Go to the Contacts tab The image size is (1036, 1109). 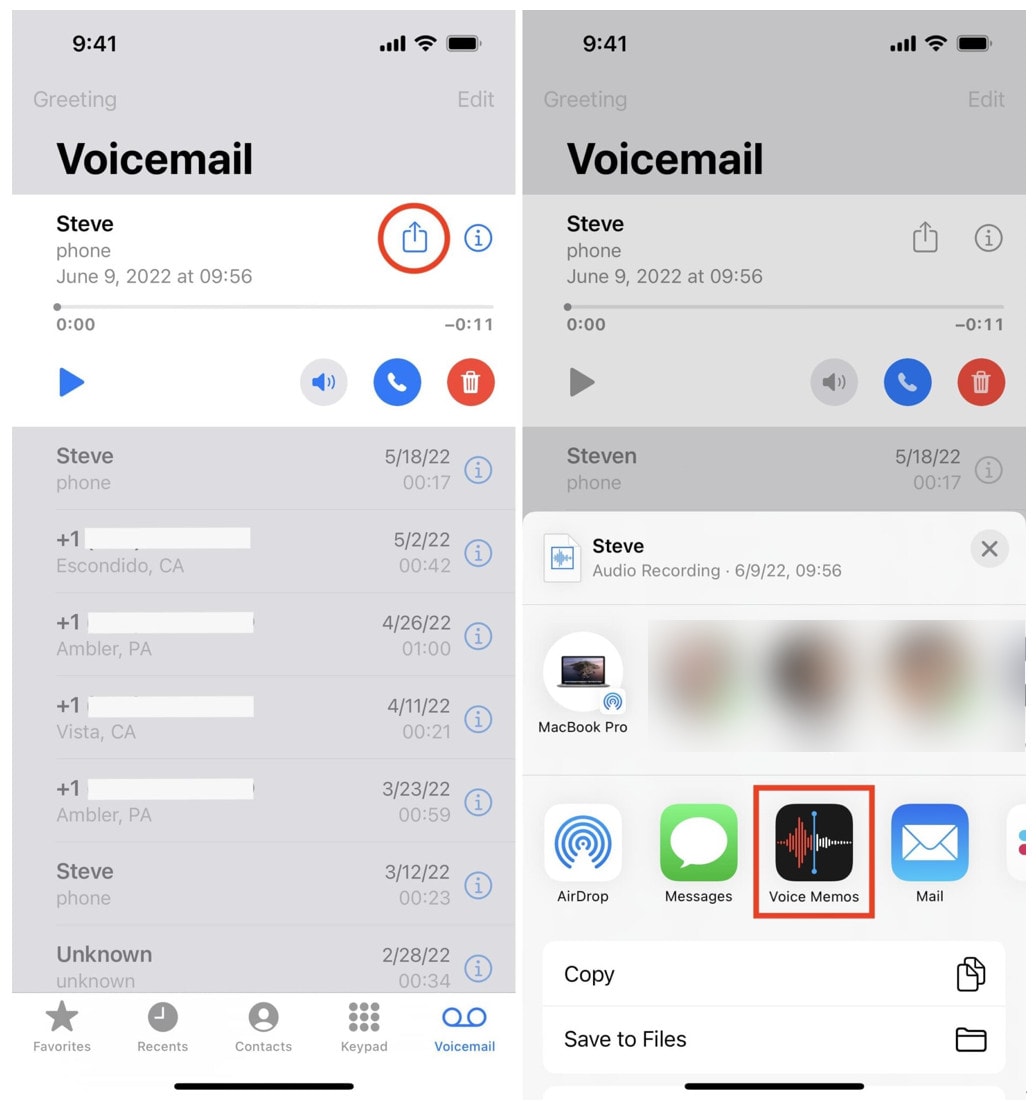tap(263, 1027)
